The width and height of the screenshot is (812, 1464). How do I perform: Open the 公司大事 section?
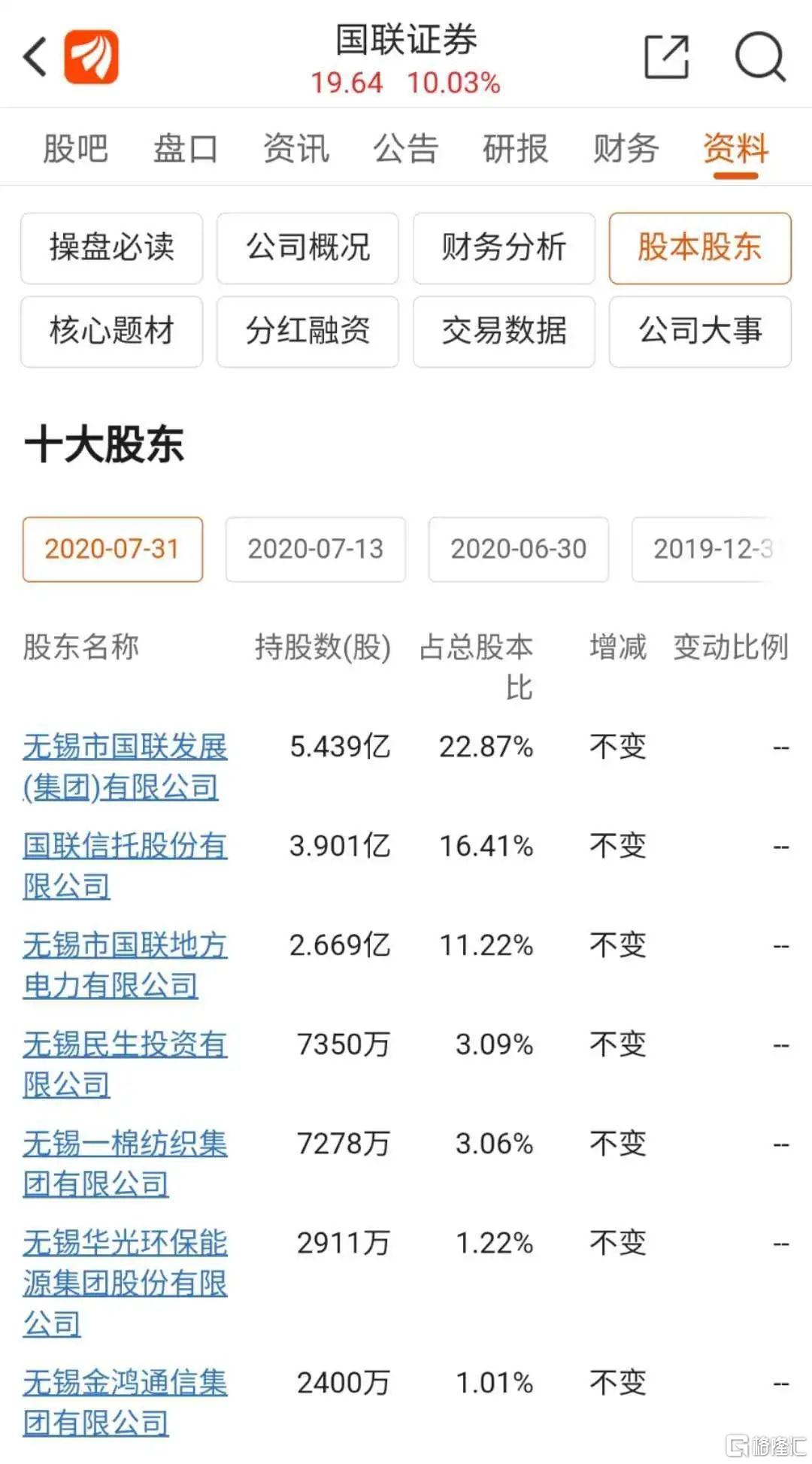click(700, 332)
